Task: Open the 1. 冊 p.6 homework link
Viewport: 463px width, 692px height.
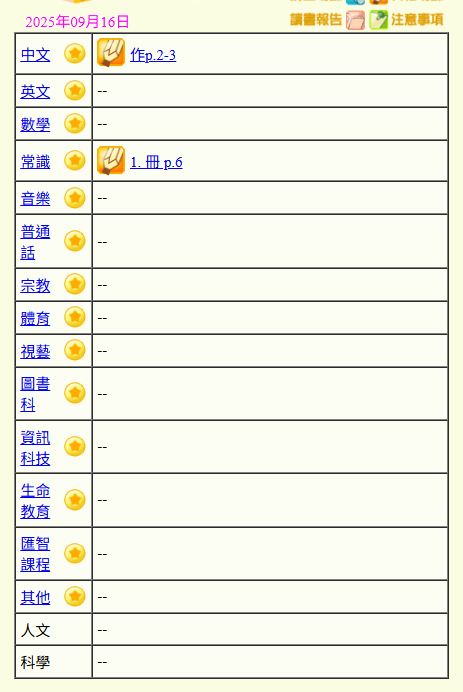Action: tap(156, 162)
